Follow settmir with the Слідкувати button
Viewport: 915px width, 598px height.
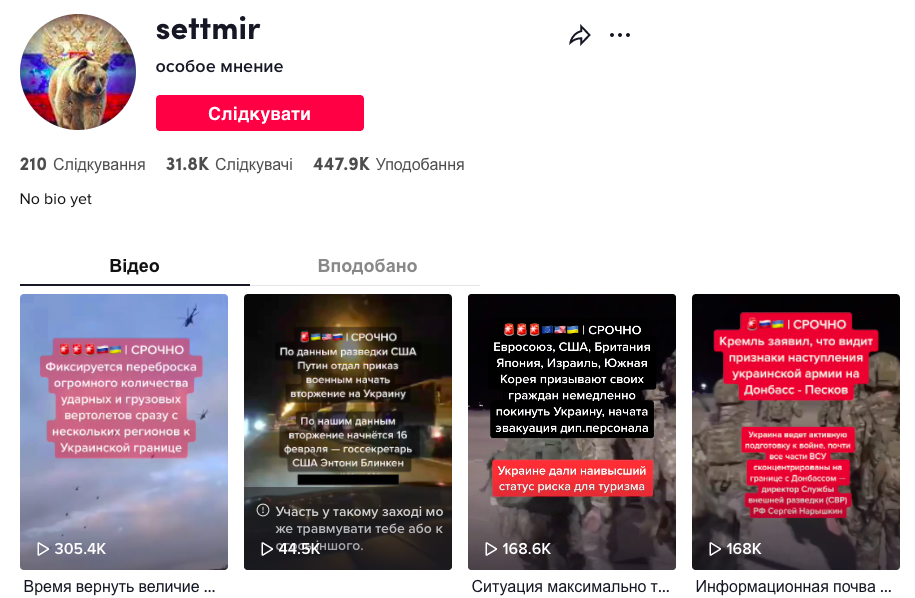coord(259,114)
